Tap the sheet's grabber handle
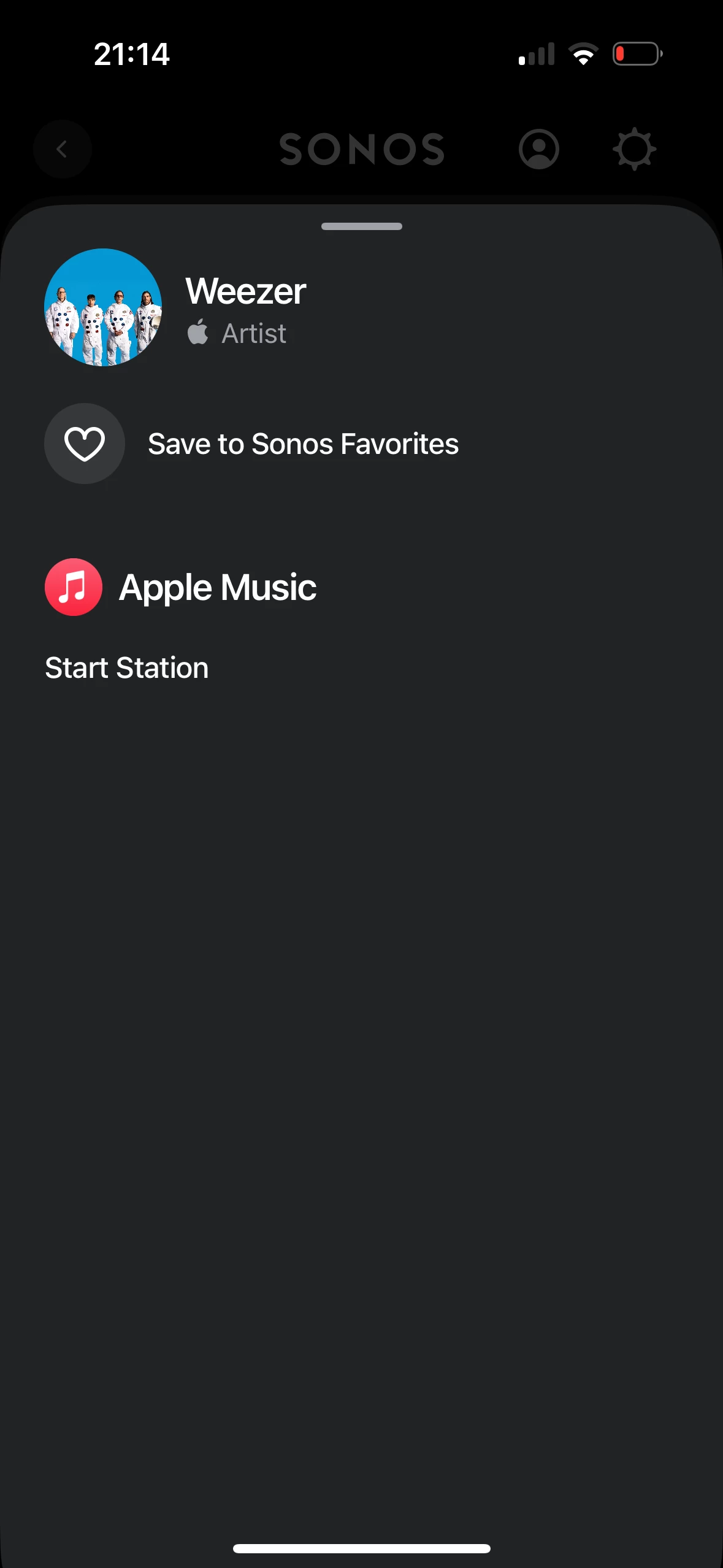This screenshot has height=1568, width=723. coord(362,226)
